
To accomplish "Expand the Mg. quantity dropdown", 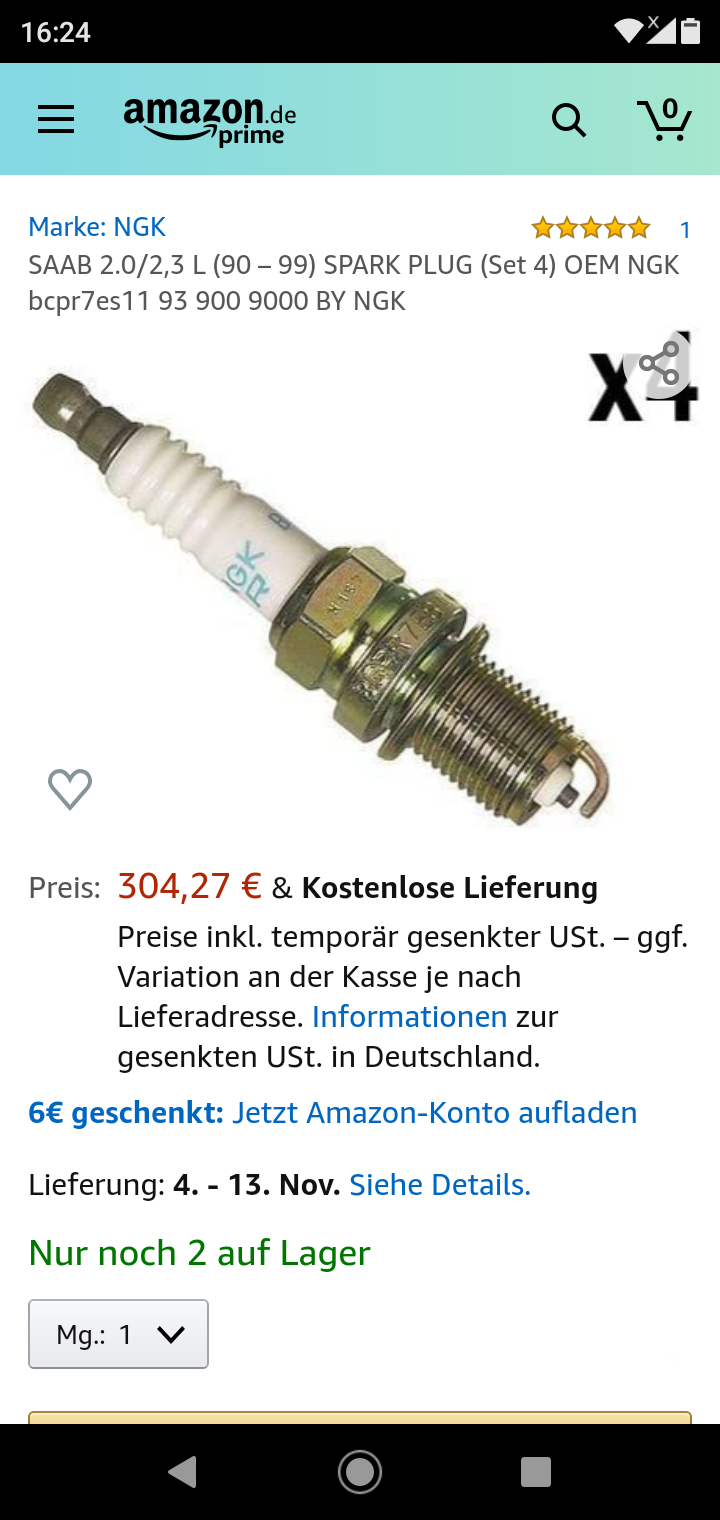I will tap(118, 1334).
